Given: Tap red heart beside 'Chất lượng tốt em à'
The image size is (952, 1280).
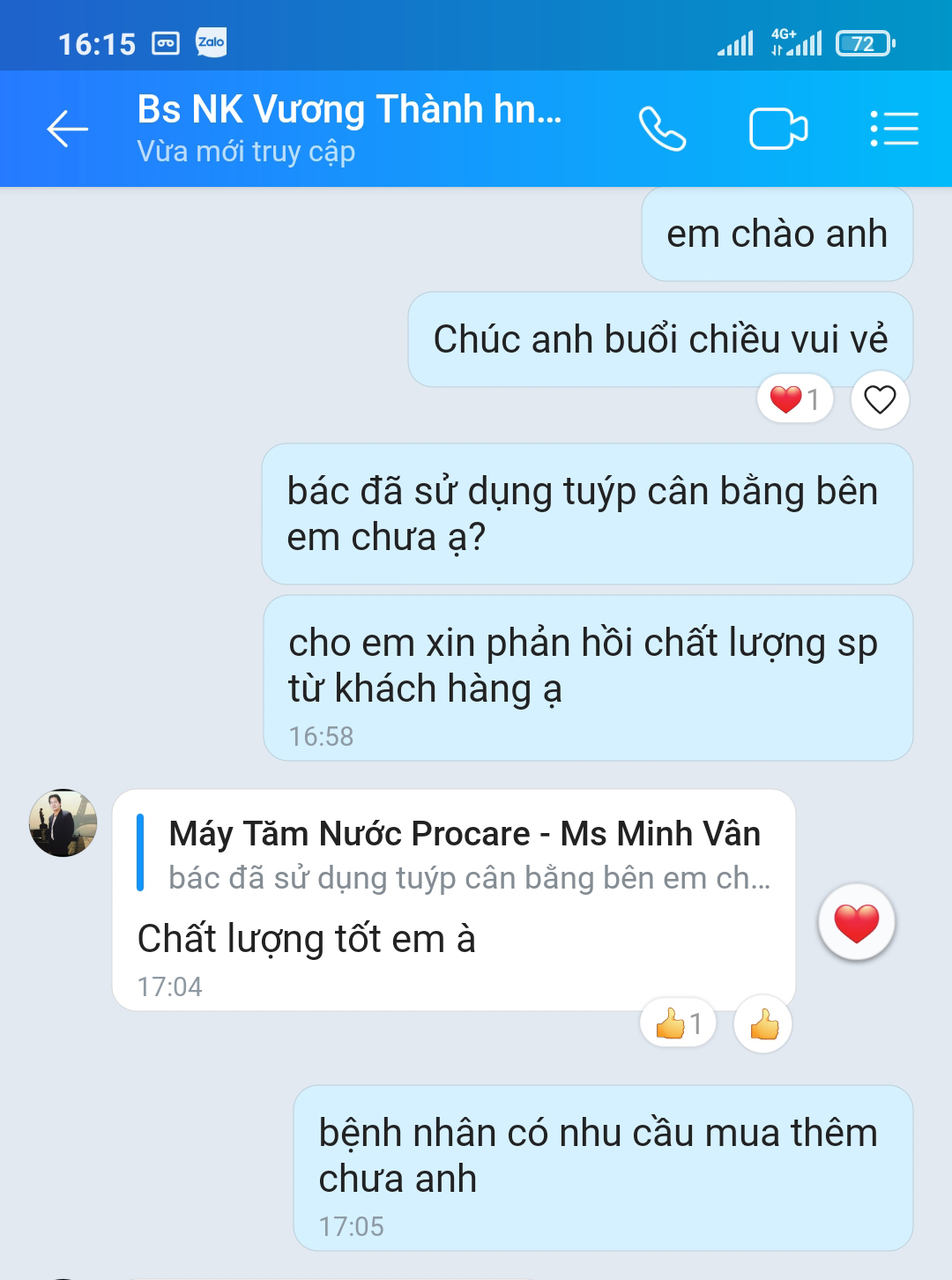Looking at the screenshot, I should point(856,923).
